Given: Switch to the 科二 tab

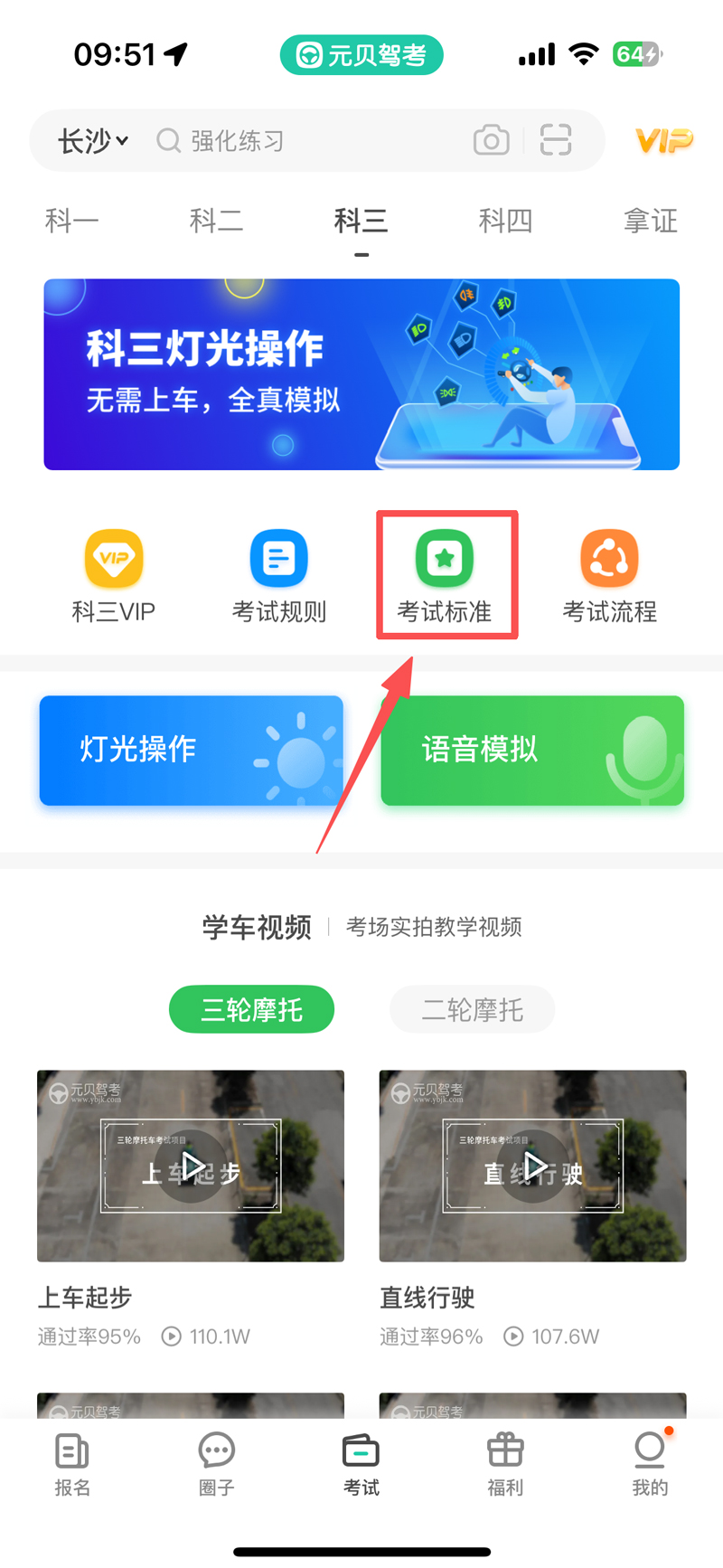Looking at the screenshot, I should [216, 221].
